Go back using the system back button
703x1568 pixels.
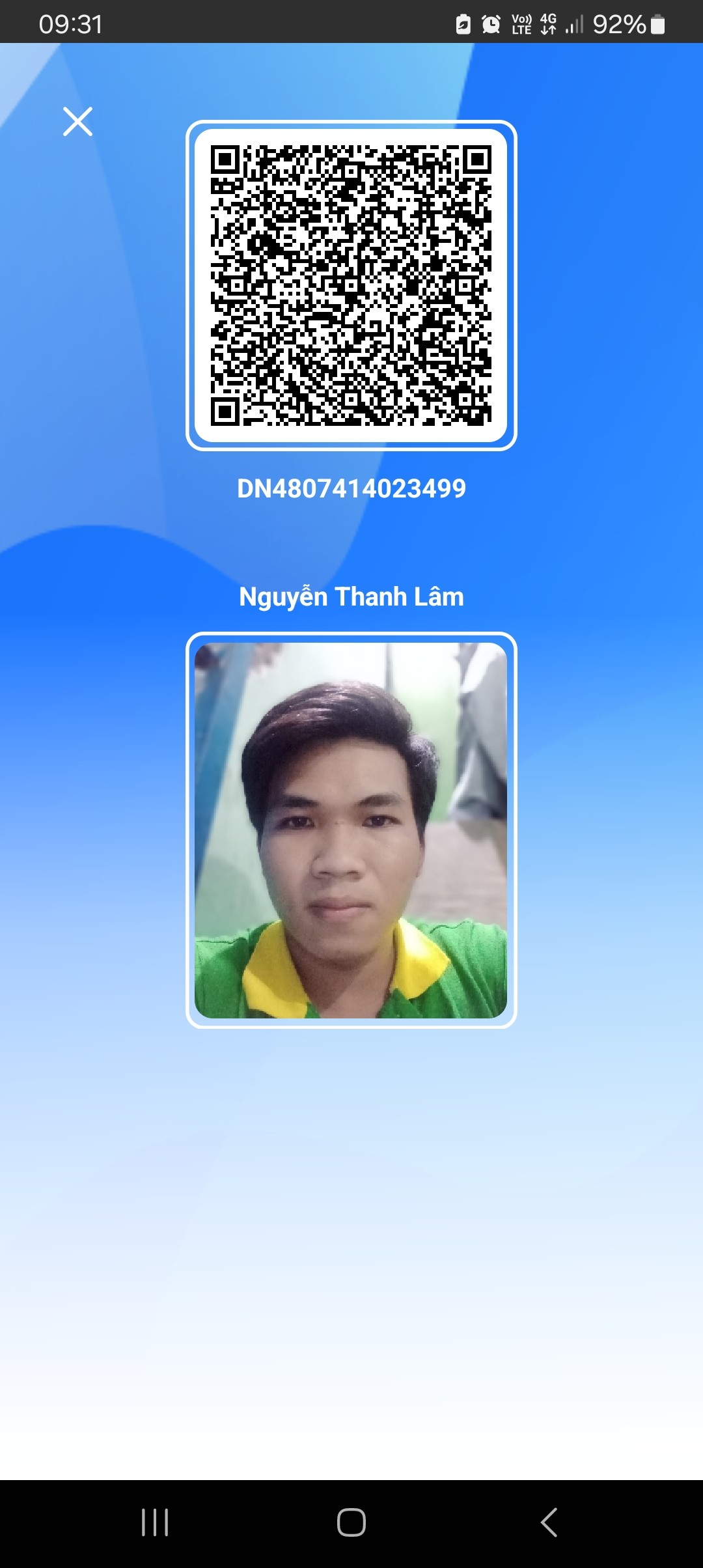click(549, 1522)
